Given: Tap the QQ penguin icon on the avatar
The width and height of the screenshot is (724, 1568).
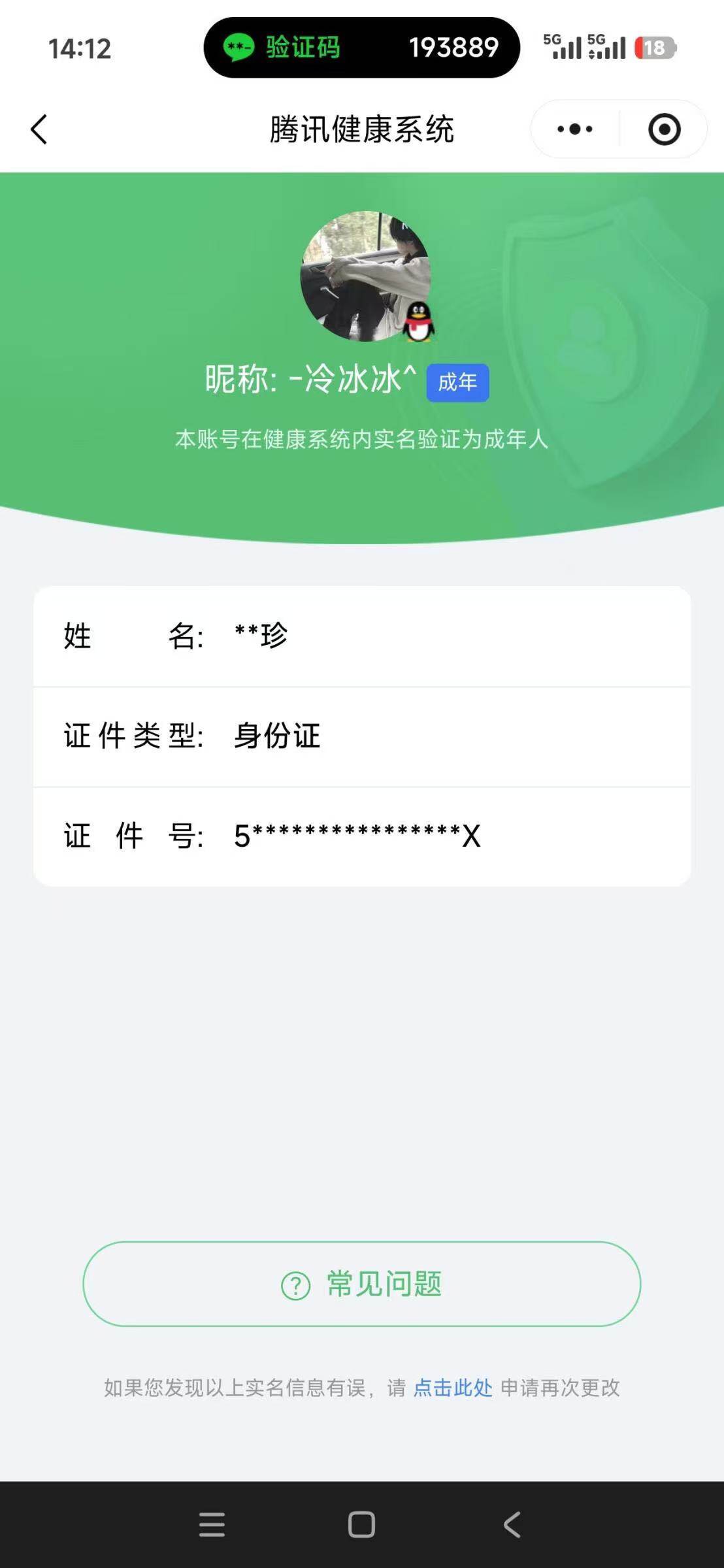Looking at the screenshot, I should coord(419,323).
